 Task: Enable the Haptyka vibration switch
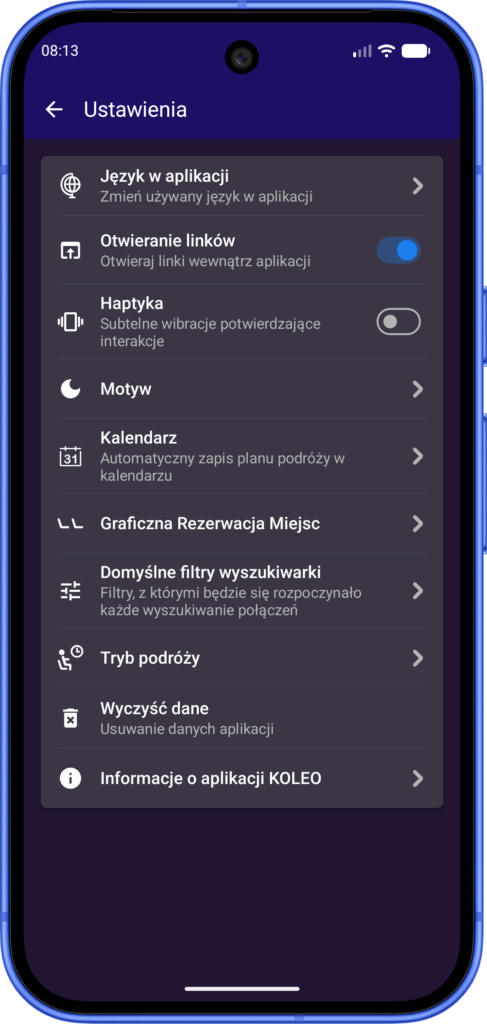pyautogui.click(x=398, y=321)
